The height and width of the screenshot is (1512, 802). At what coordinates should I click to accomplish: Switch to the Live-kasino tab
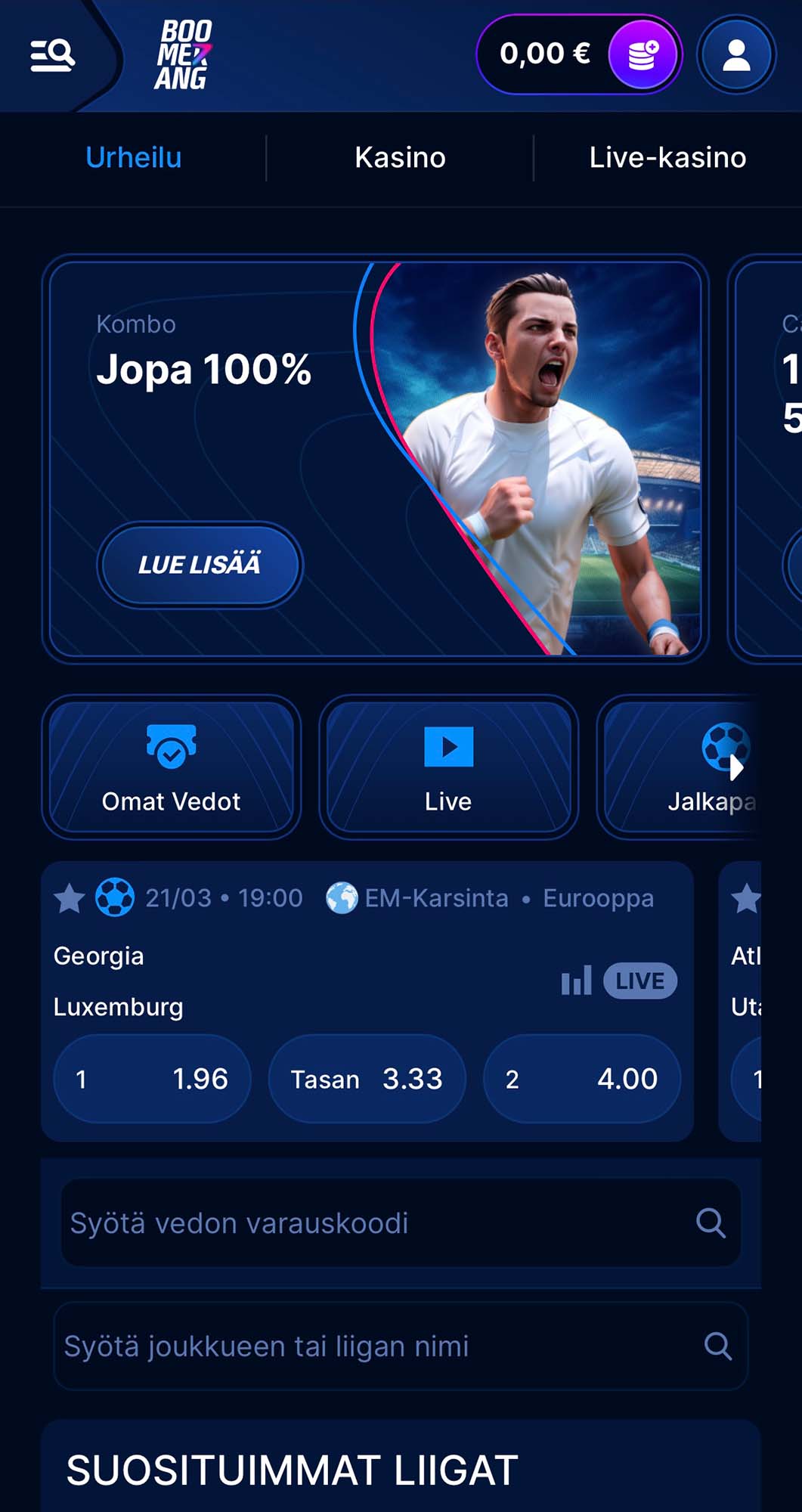[667, 158]
